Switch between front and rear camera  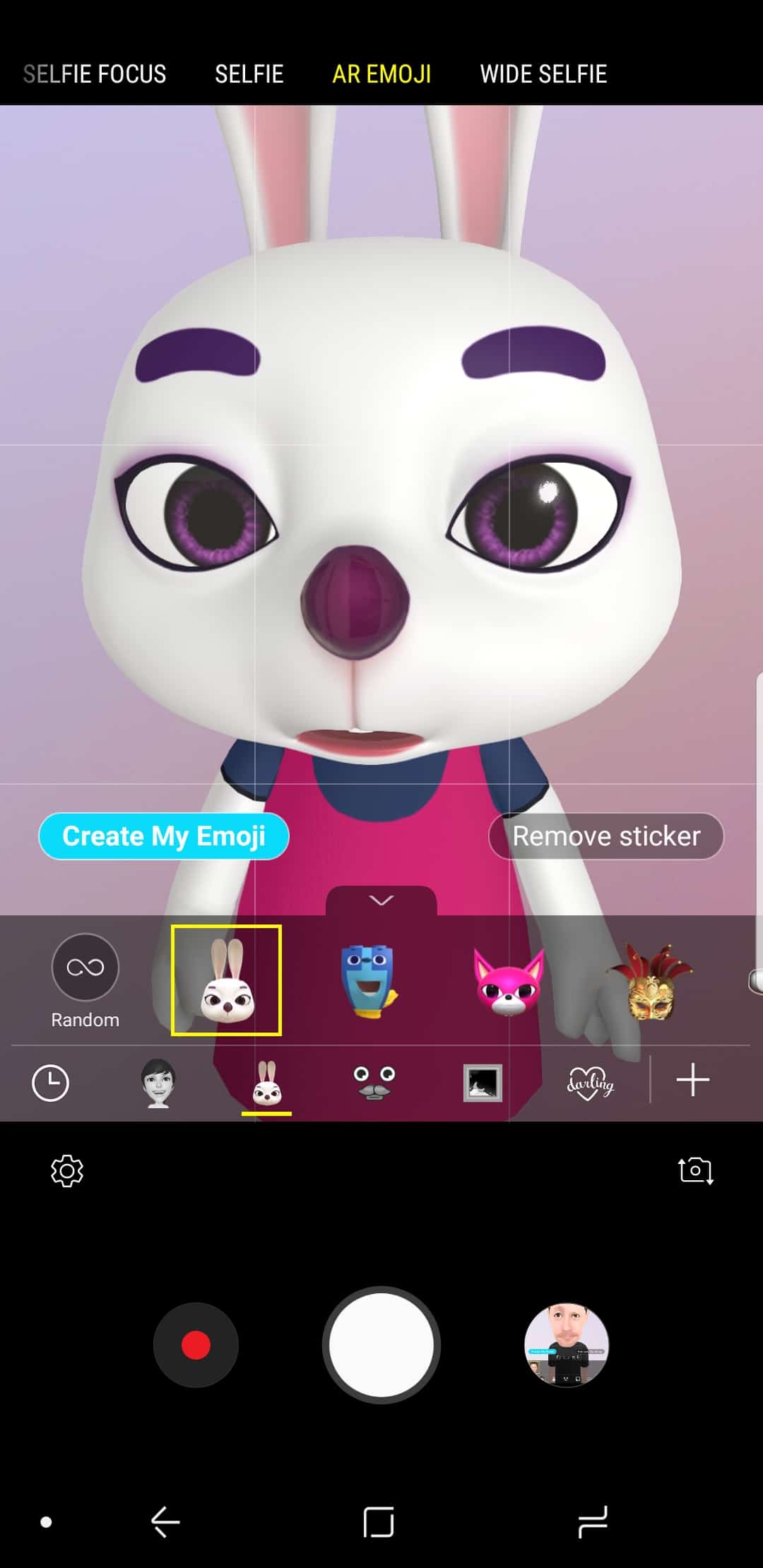pyautogui.click(x=695, y=1171)
